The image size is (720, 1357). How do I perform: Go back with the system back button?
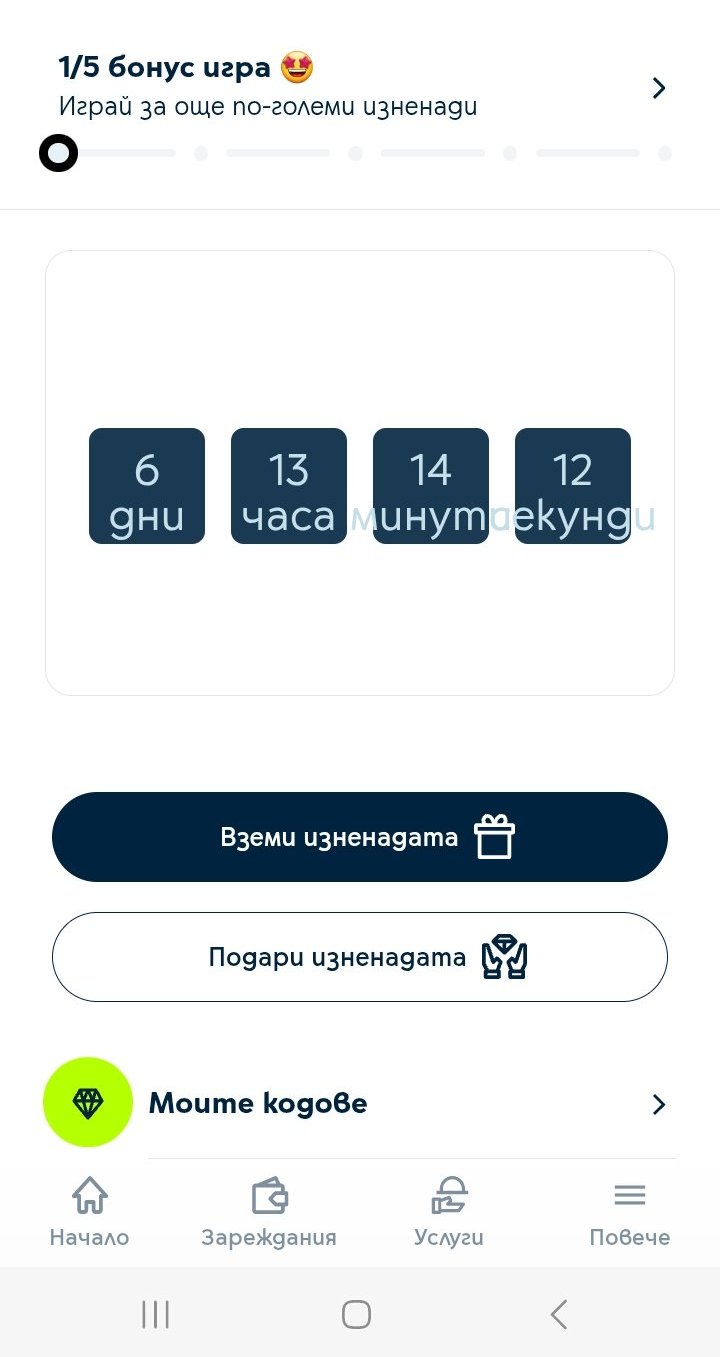[x=559, y=1314]
